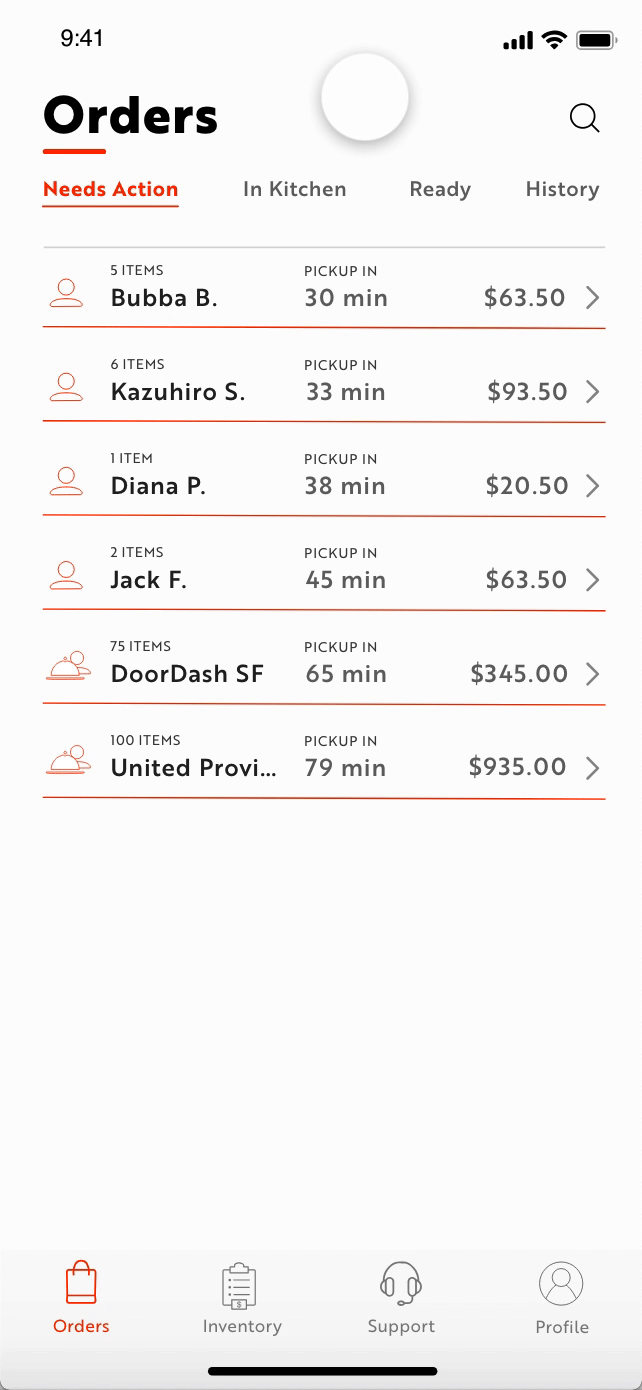The image size is (642, 1390).
Task: Open Bubba B.'s order
Action: [x=324, y=287]
